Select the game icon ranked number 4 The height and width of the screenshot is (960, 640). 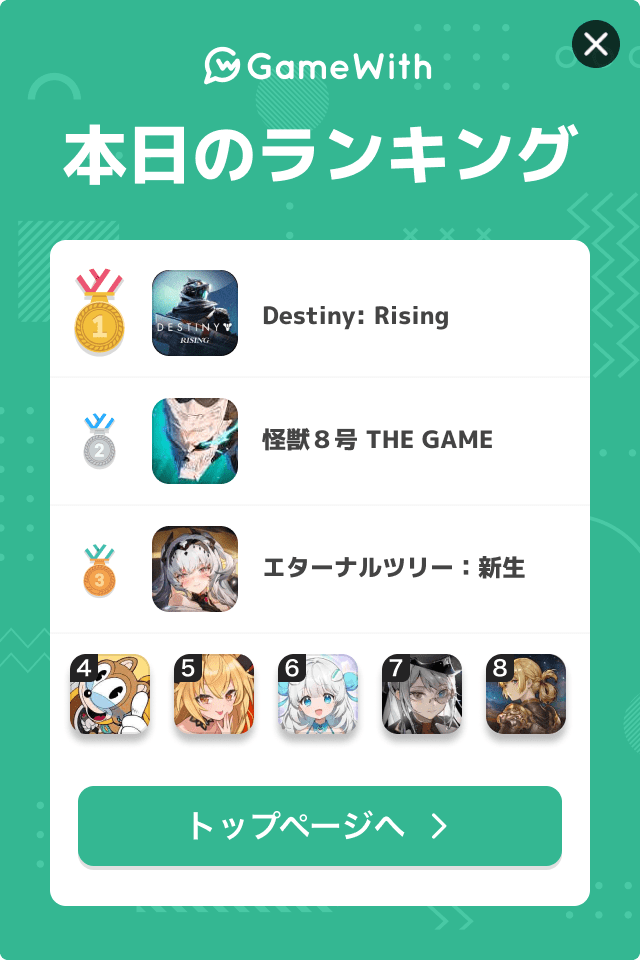click(110, 694)
